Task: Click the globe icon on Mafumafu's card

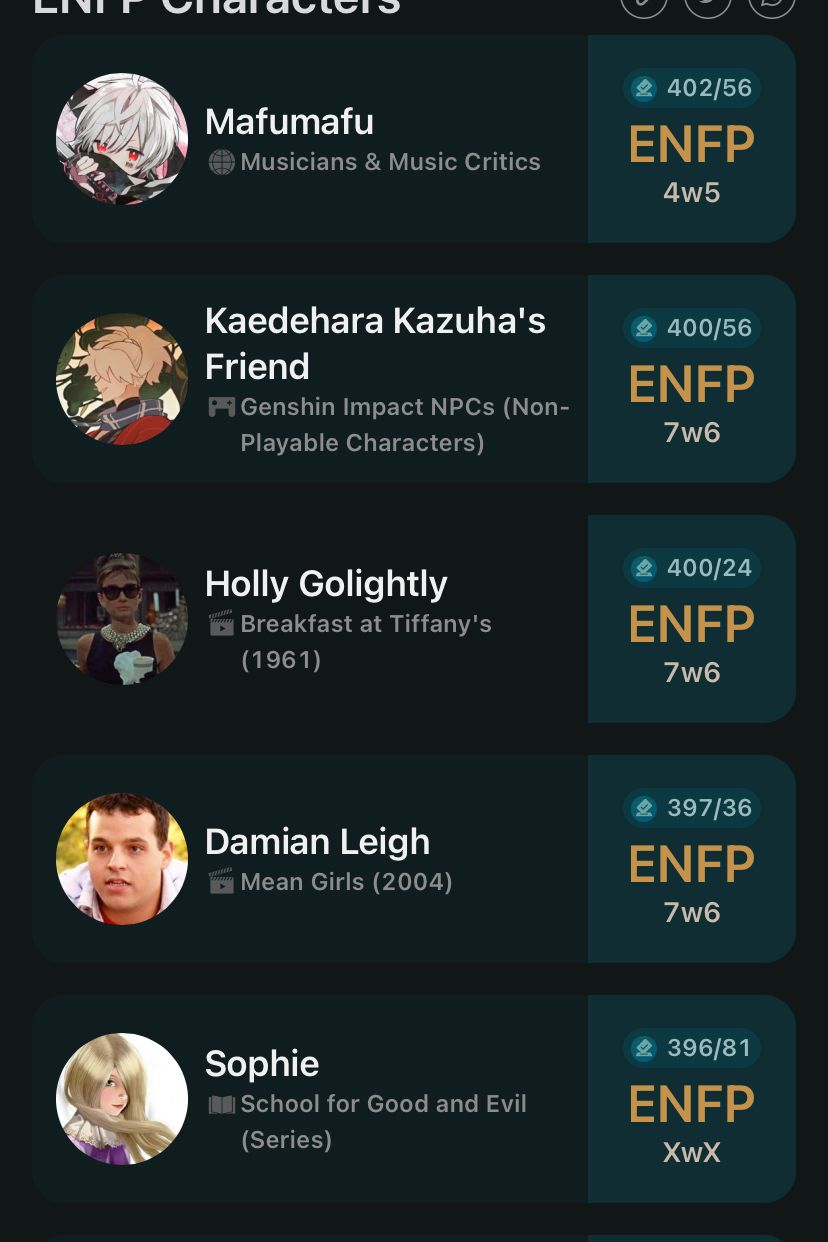Action: pyautogui.click(x=221, y=162)
